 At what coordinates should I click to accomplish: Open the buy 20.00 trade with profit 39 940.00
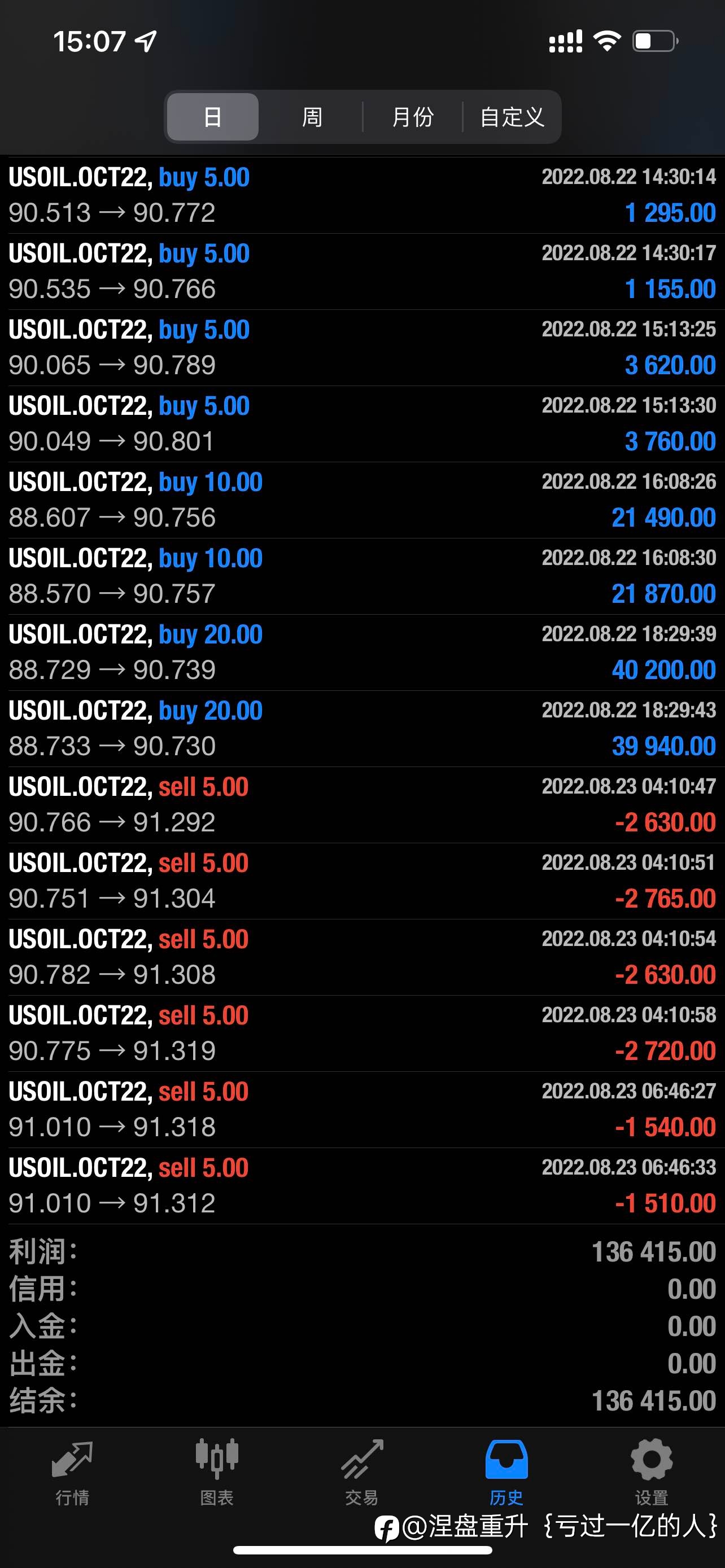click(362, 729)
